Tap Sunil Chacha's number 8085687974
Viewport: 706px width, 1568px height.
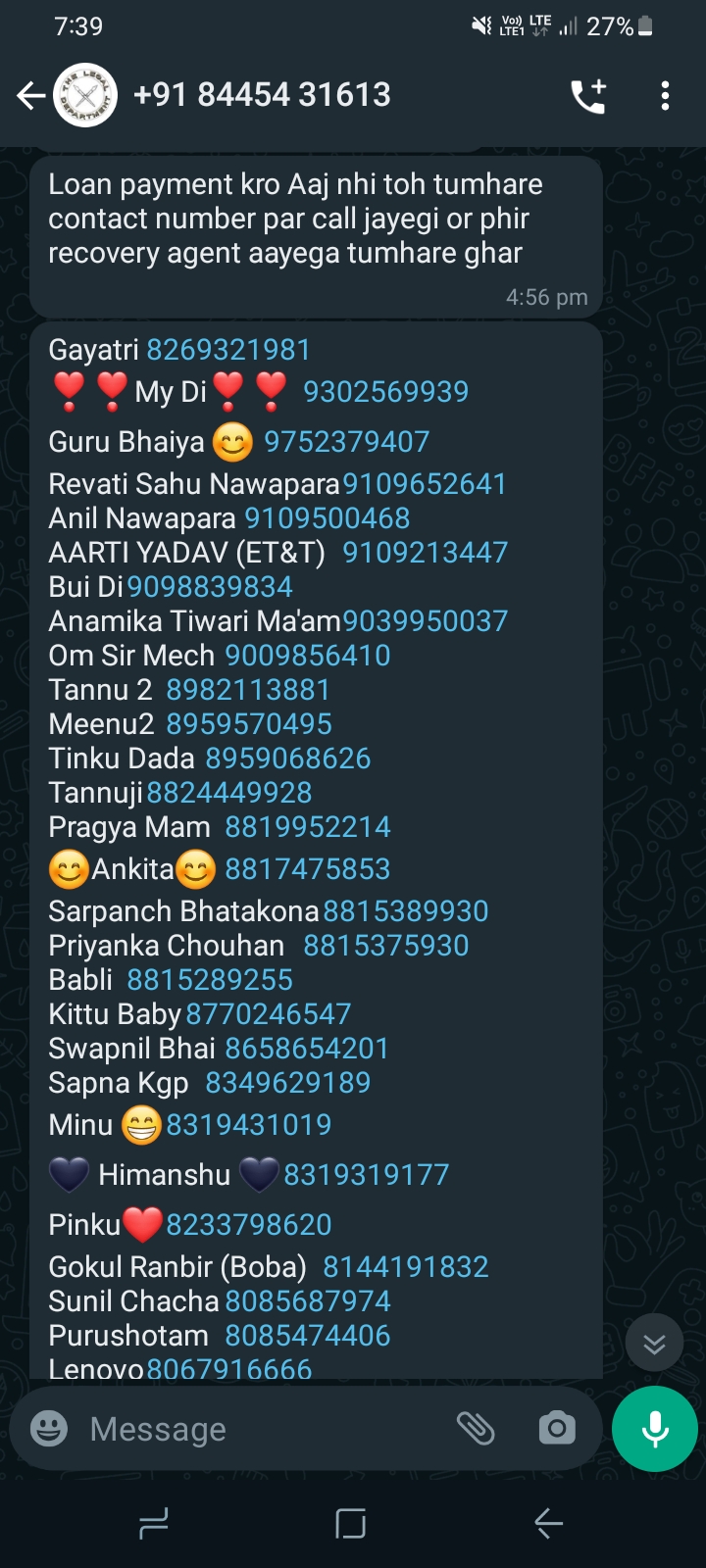pos(308,1301)
